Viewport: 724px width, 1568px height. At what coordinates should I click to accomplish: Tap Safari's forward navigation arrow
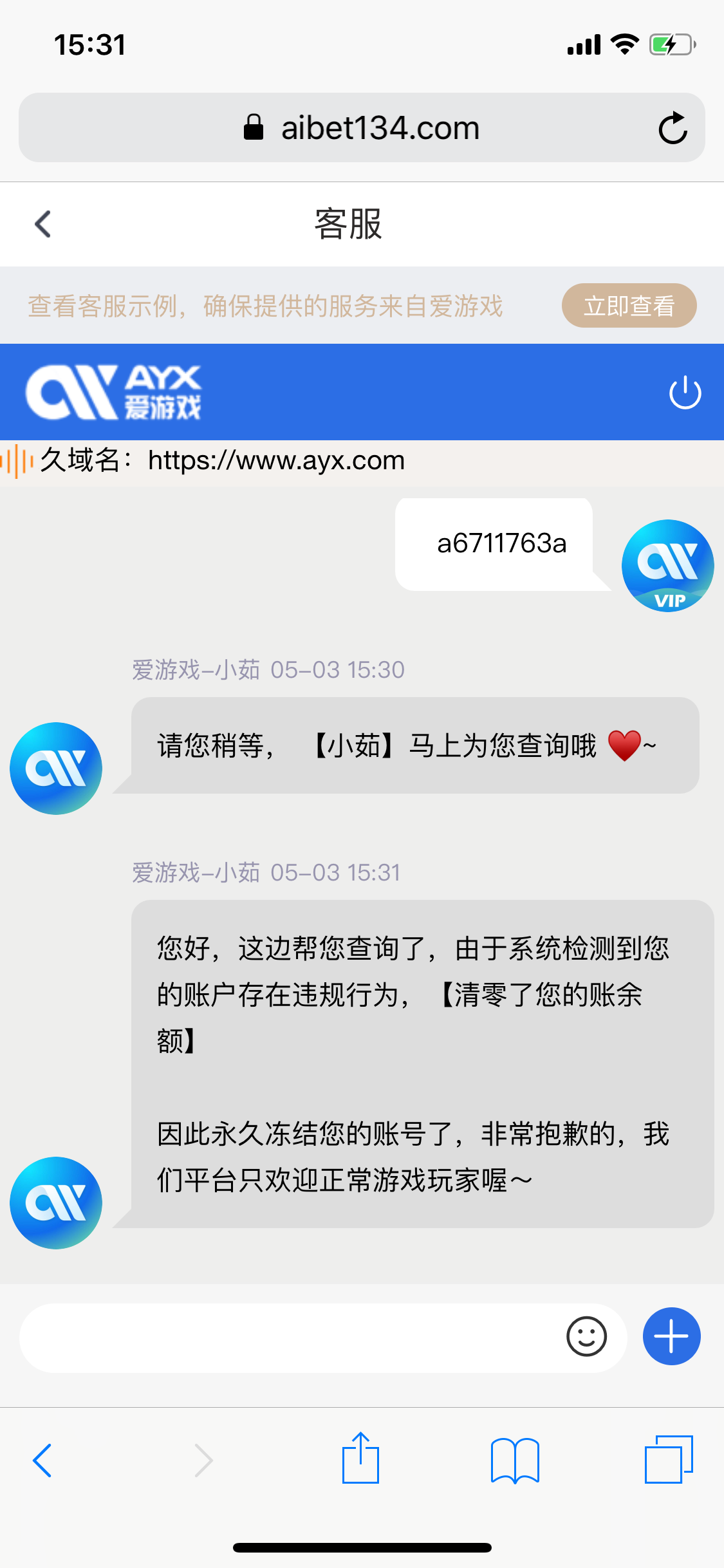pyautogui.click(x=203, y=1460)
